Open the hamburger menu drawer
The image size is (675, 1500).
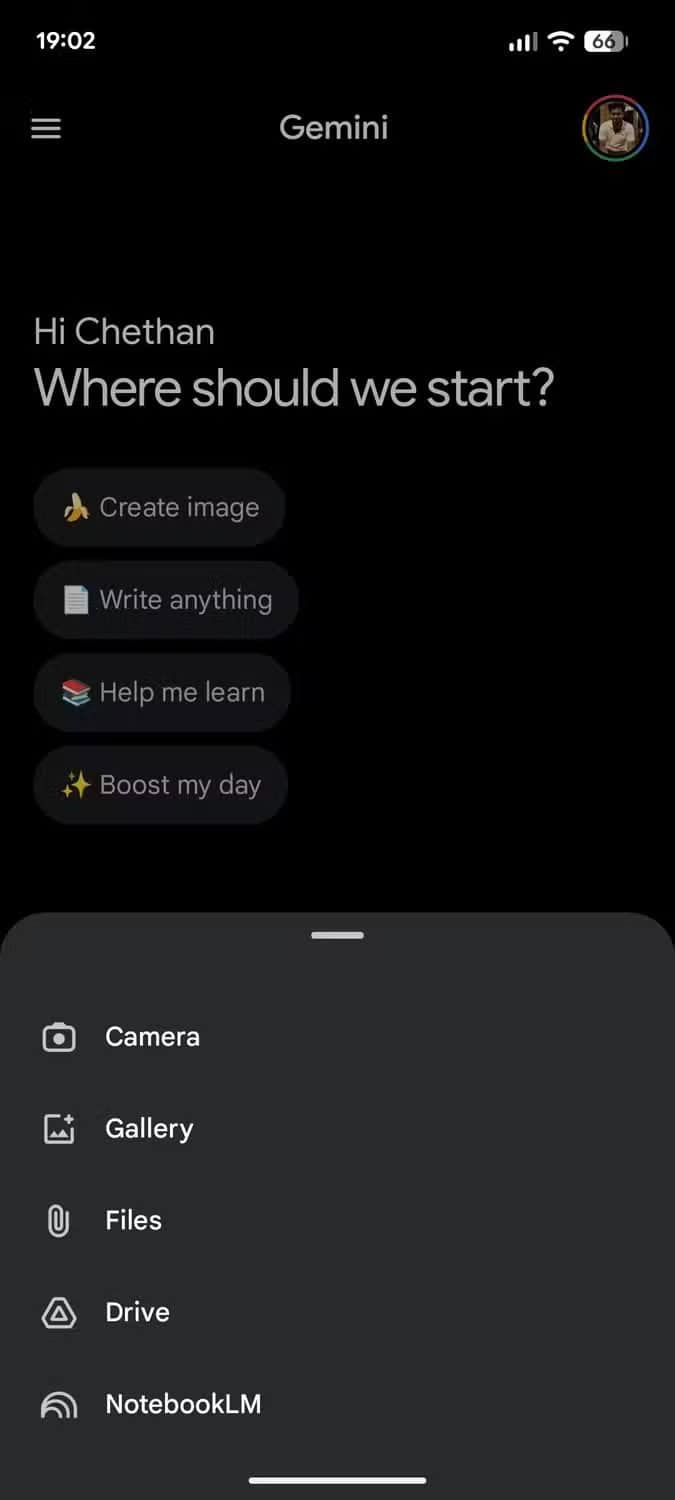click(x=46, y=129)
